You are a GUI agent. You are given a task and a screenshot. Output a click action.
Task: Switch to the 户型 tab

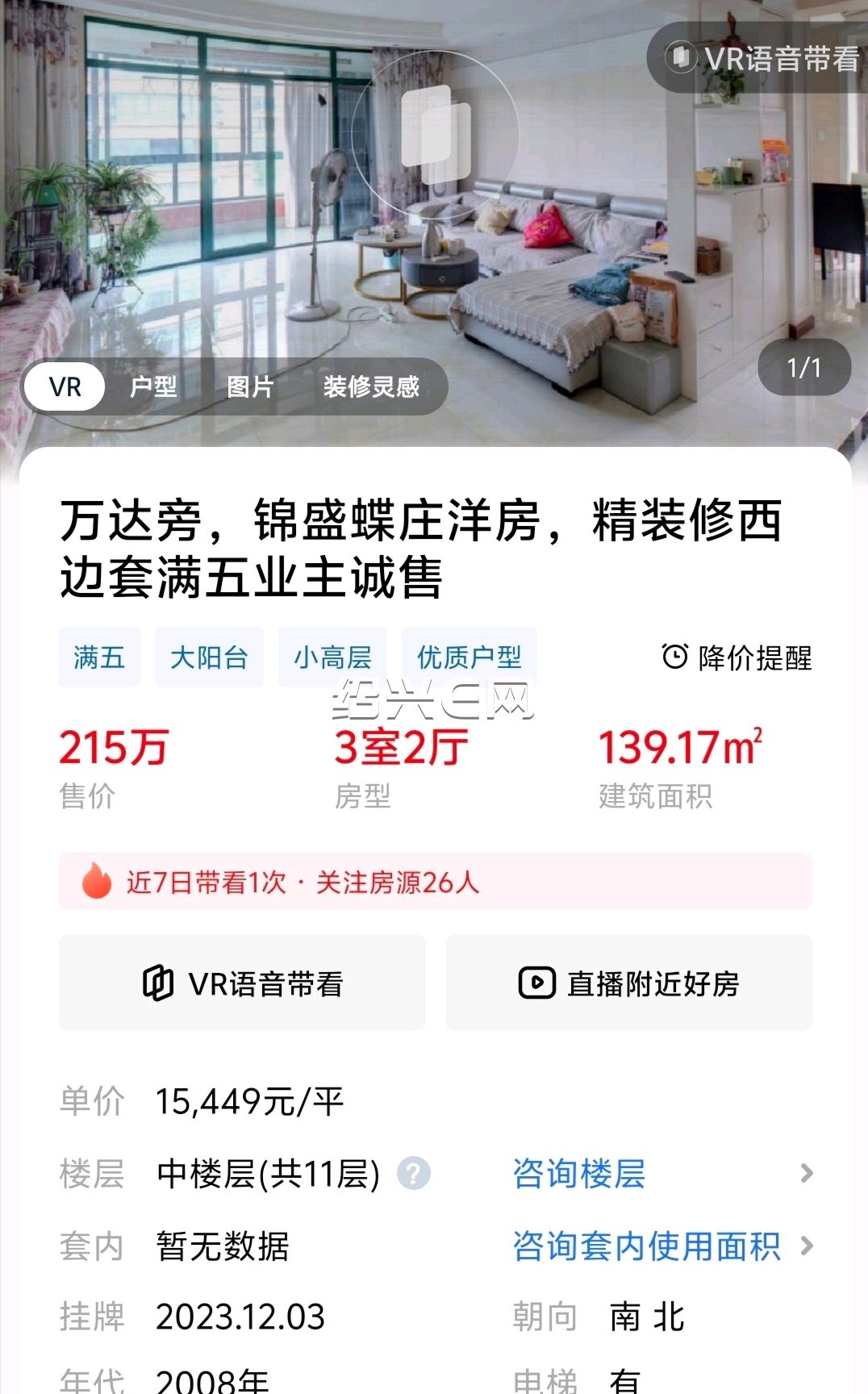[153, 386]
